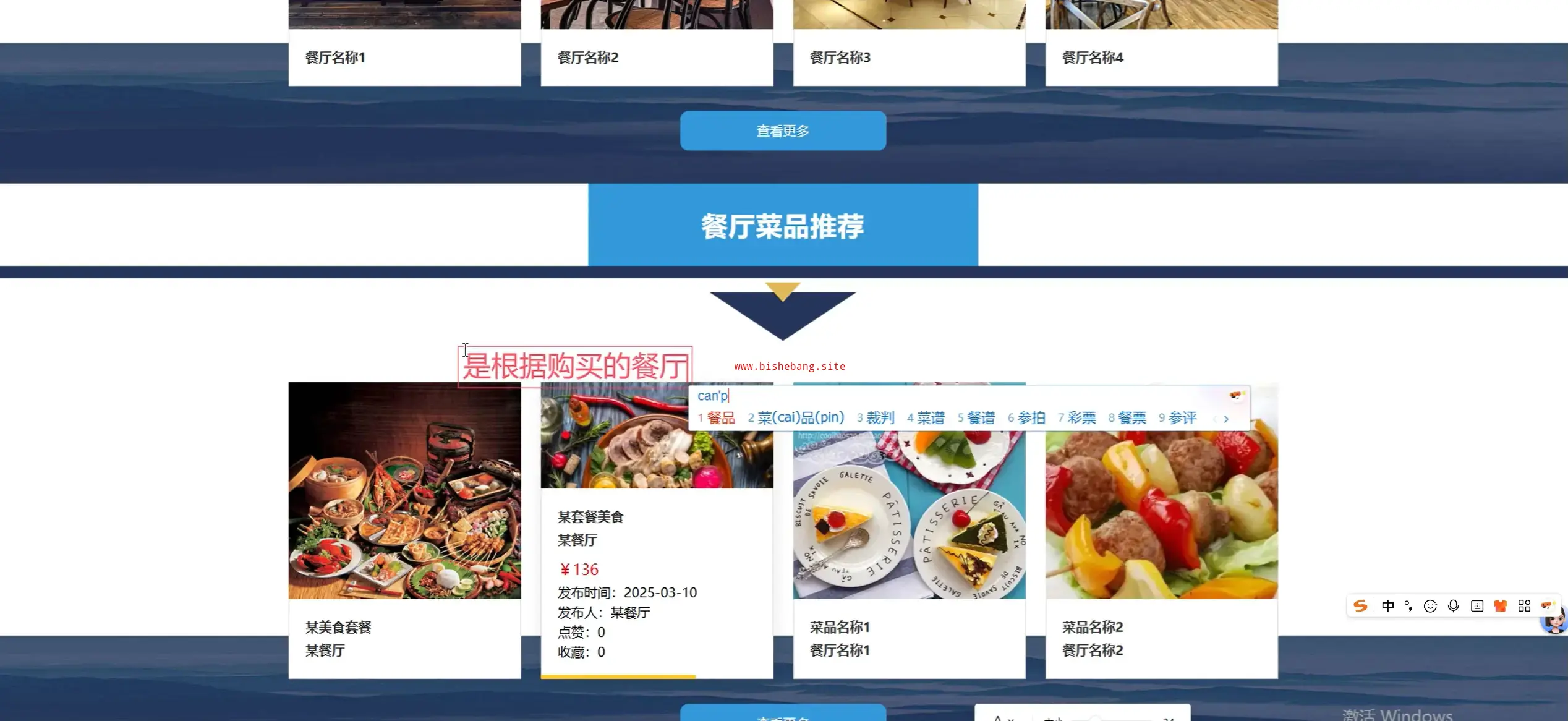The image size is (1568, 721).
Task: Open the 菜品名称2 dish card
Action: 1161,526
